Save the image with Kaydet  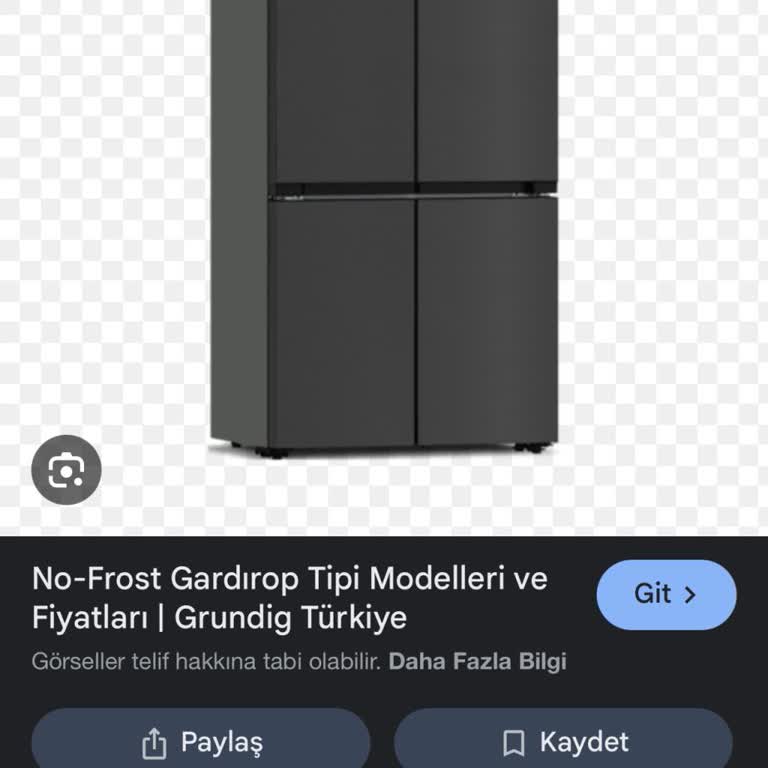564,742
